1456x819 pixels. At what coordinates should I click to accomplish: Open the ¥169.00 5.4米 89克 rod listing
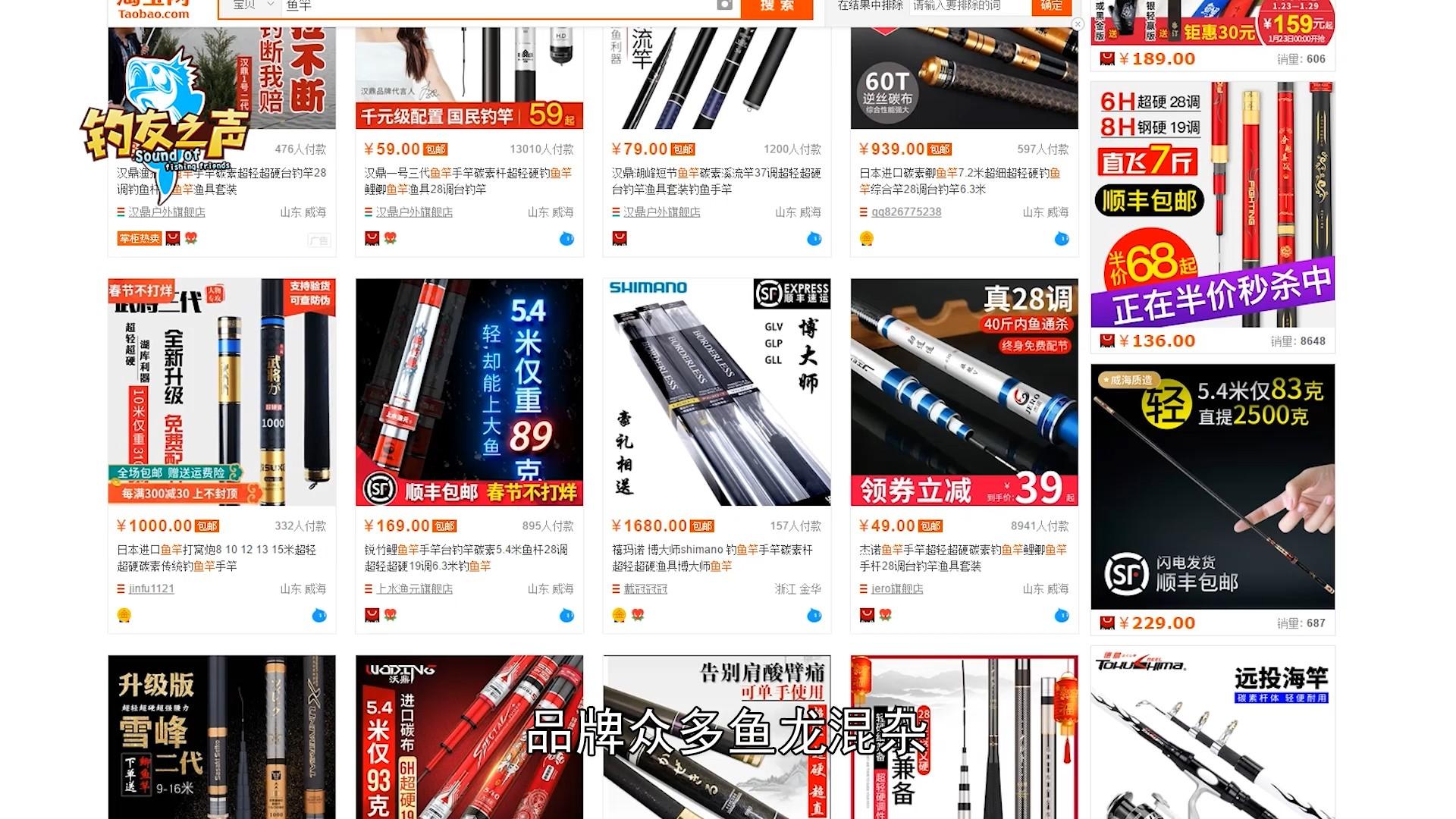tap(469, 392)
